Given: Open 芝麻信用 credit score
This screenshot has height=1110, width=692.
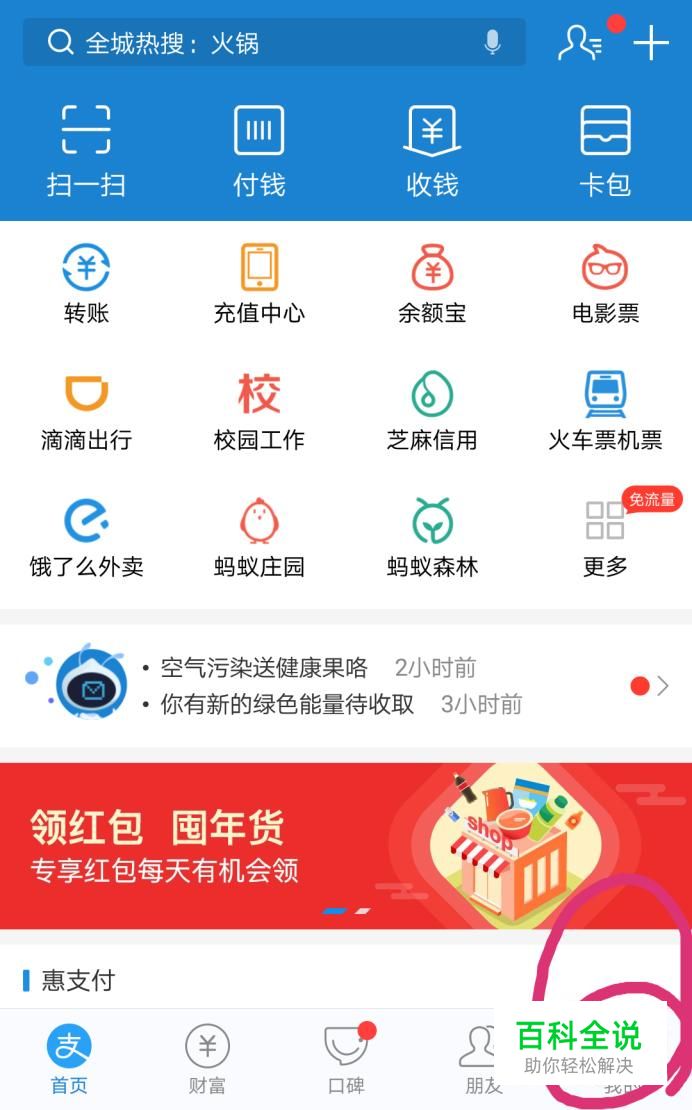Looking at the screenshot, I should tap(432, 411).
